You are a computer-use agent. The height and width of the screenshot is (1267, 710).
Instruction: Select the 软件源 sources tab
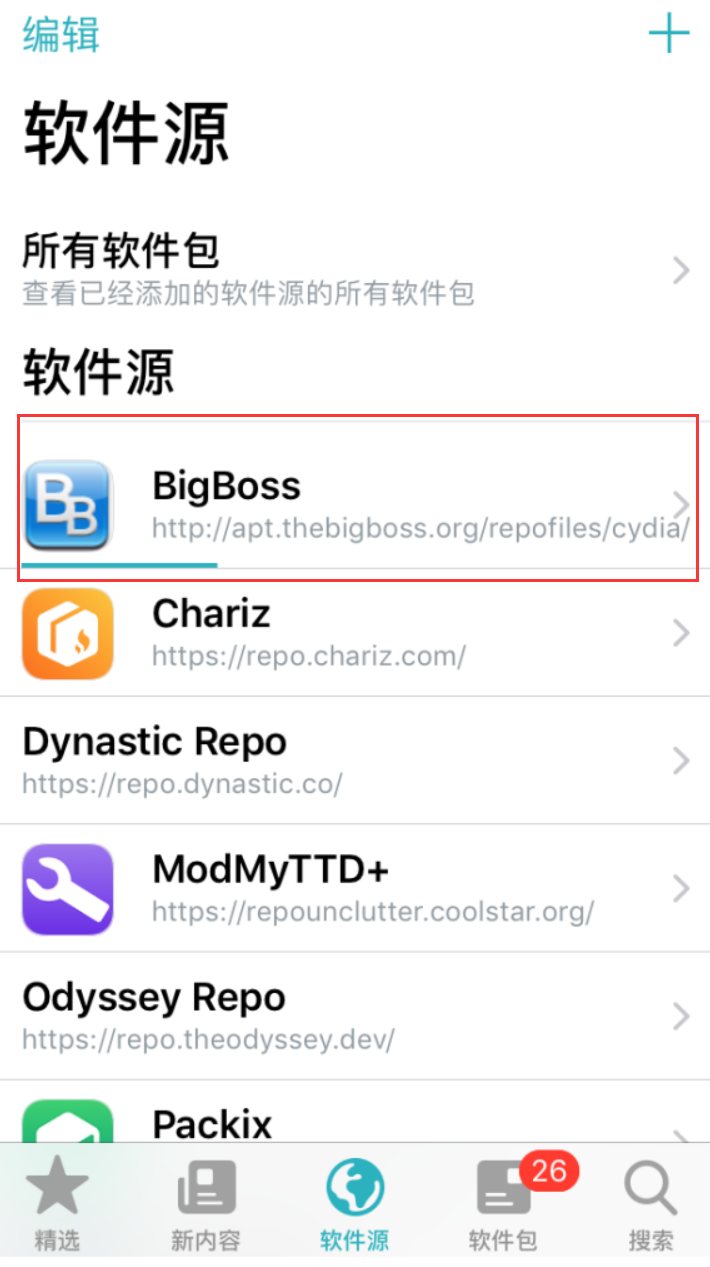(354, 1207)
